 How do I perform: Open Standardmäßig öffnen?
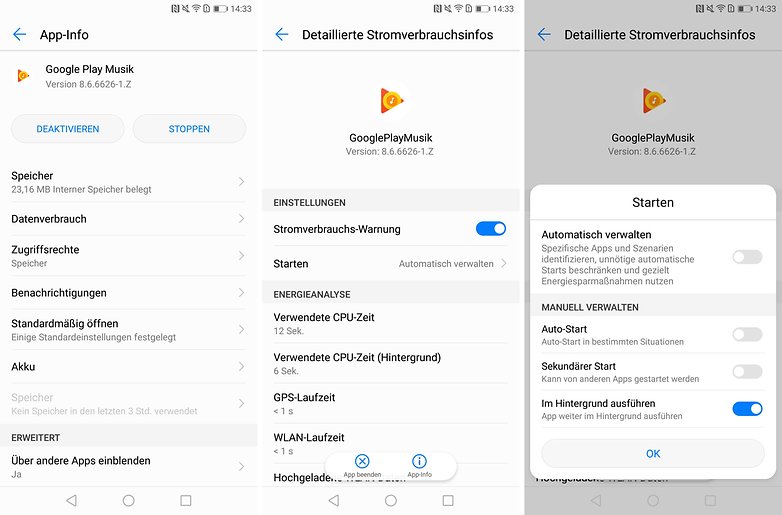click(x=128, y=330)
